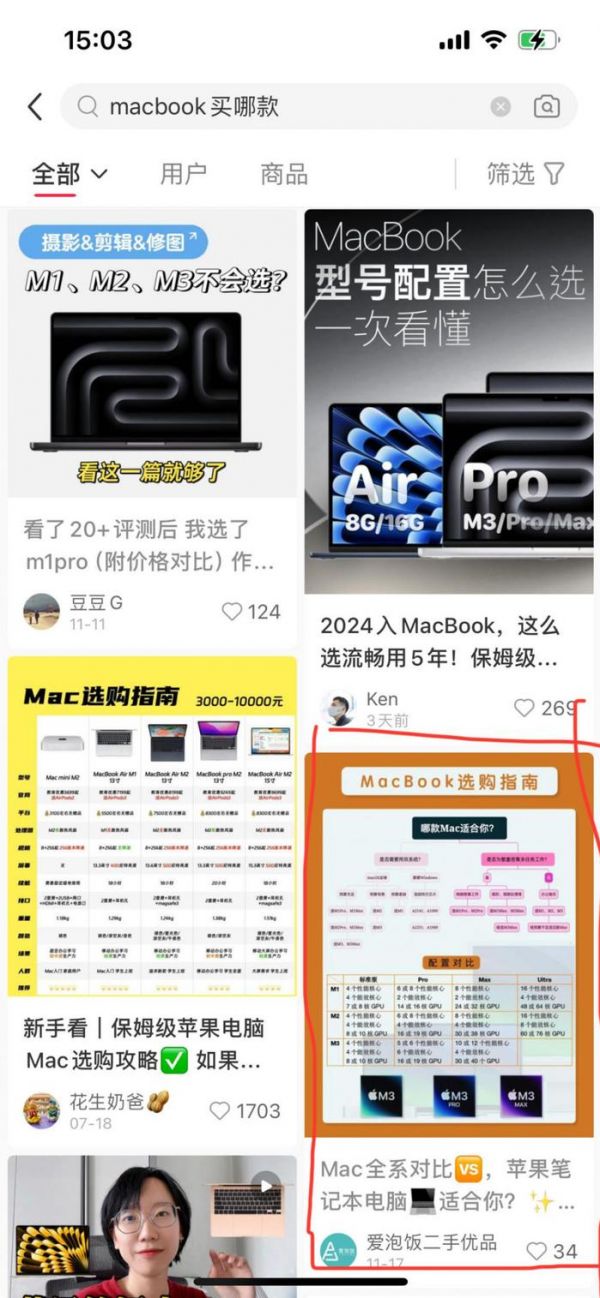This screenshot has width=600, height=1298.
Task: Open 爱泡饭二手优品's profile
Action: pyautogui.click(x=338, y=1249)
